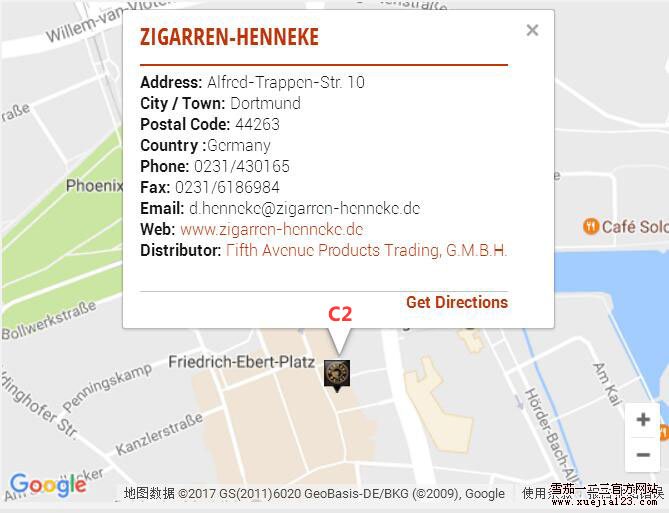The width and height of the screenshot is (669, 513).
Task: Open the www.zigarren-henneke.de website link
Action: click(271, 229)
